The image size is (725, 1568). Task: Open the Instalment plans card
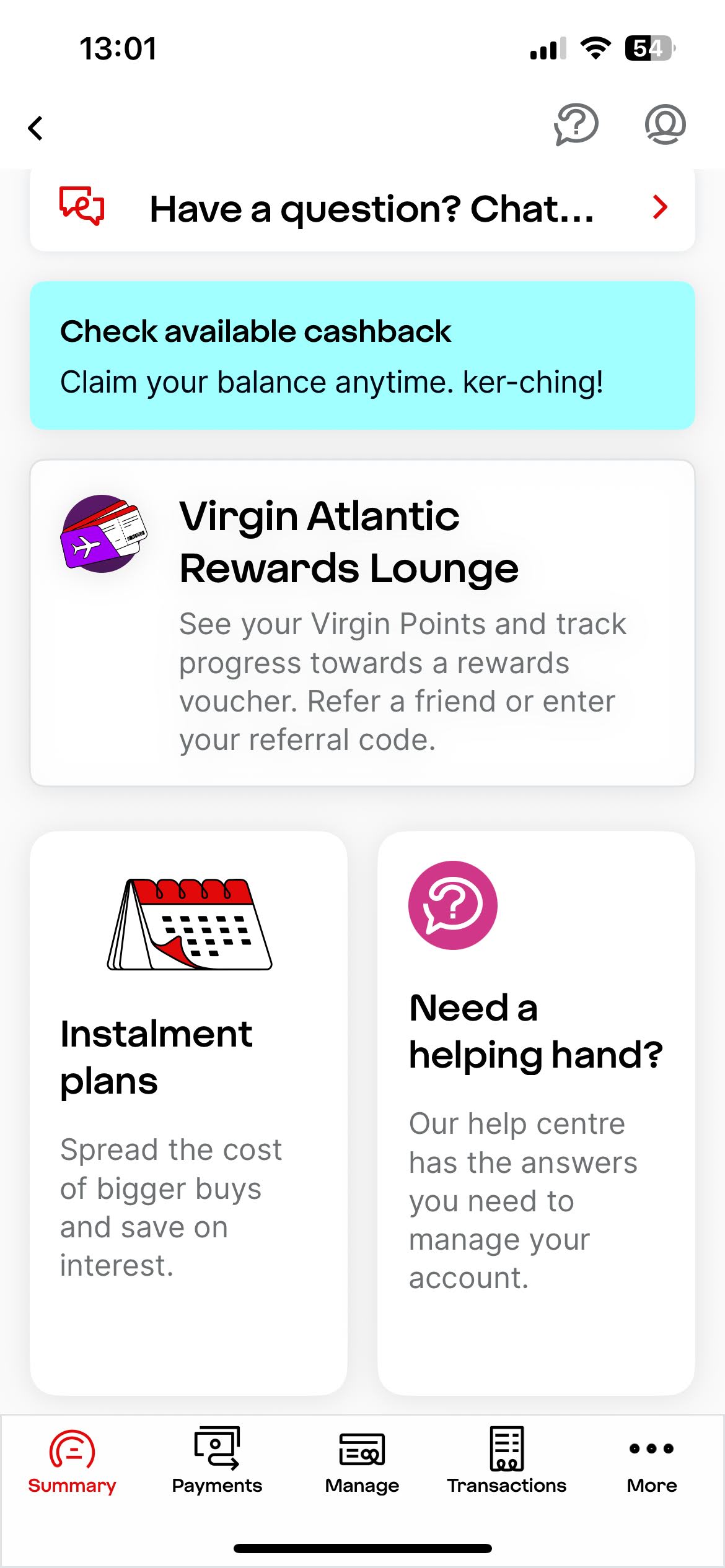188,1112
